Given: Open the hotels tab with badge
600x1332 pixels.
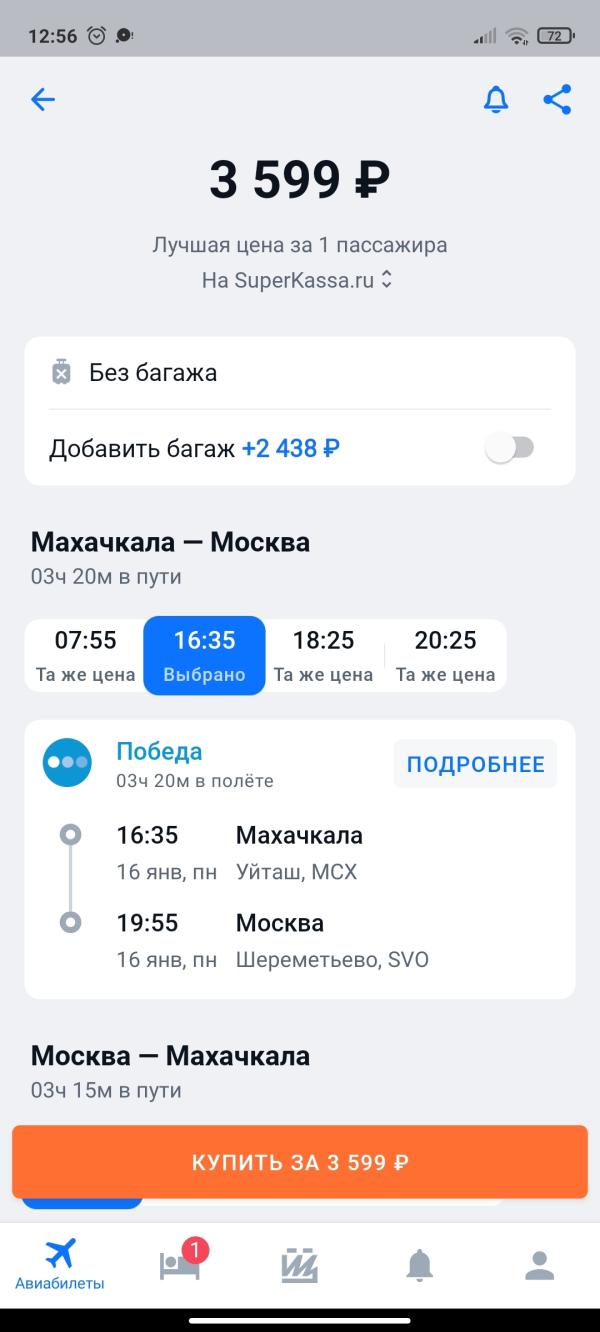Looking at the screenshot, I should [181, 1265].
